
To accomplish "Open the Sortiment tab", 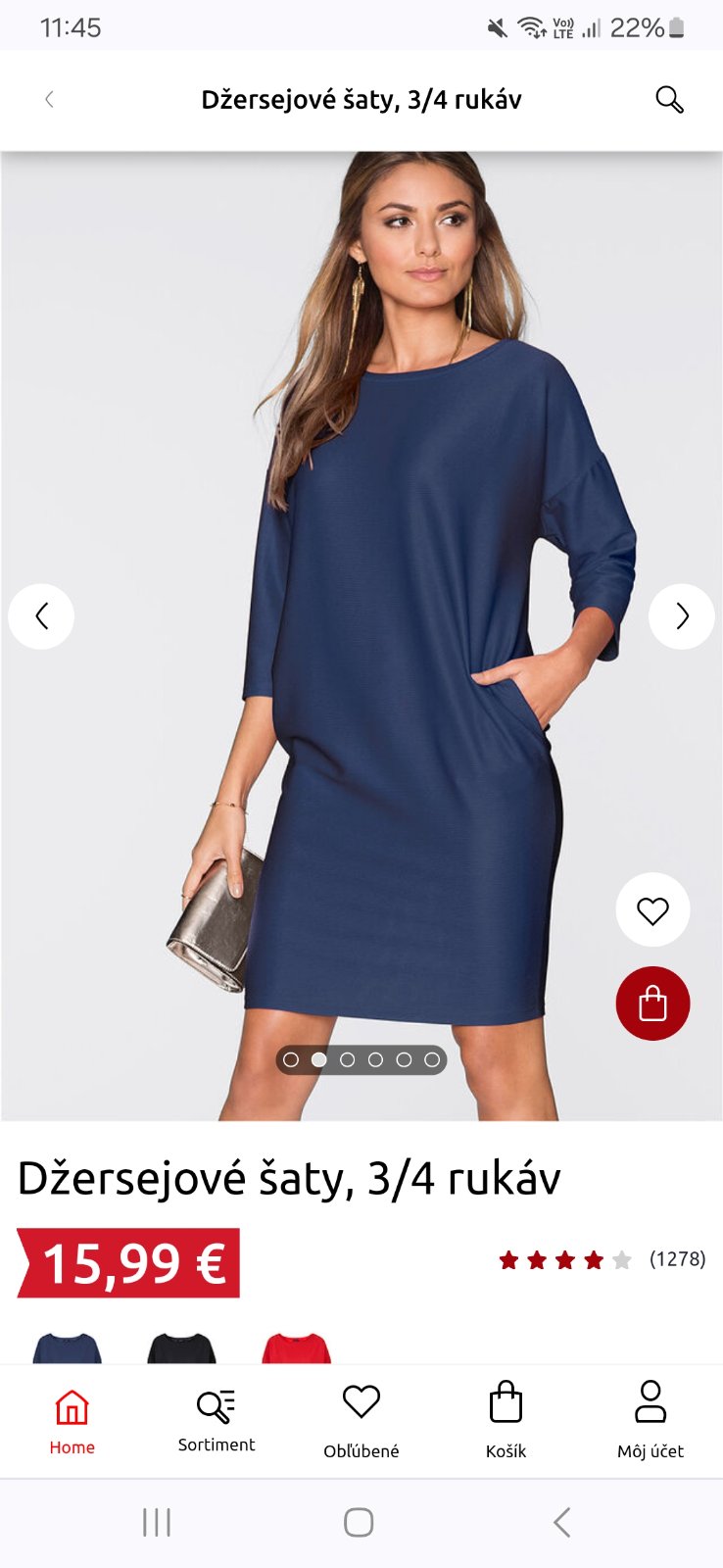I will tap(216, 1421).
